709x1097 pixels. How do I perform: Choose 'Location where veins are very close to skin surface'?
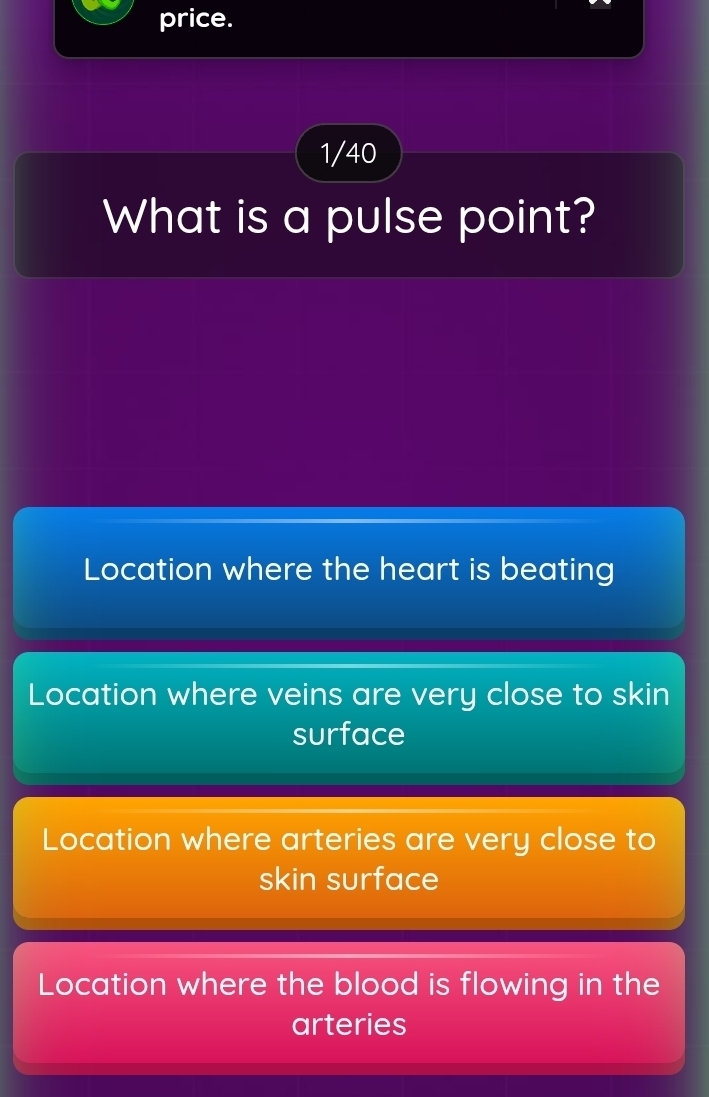click(349, 714)
